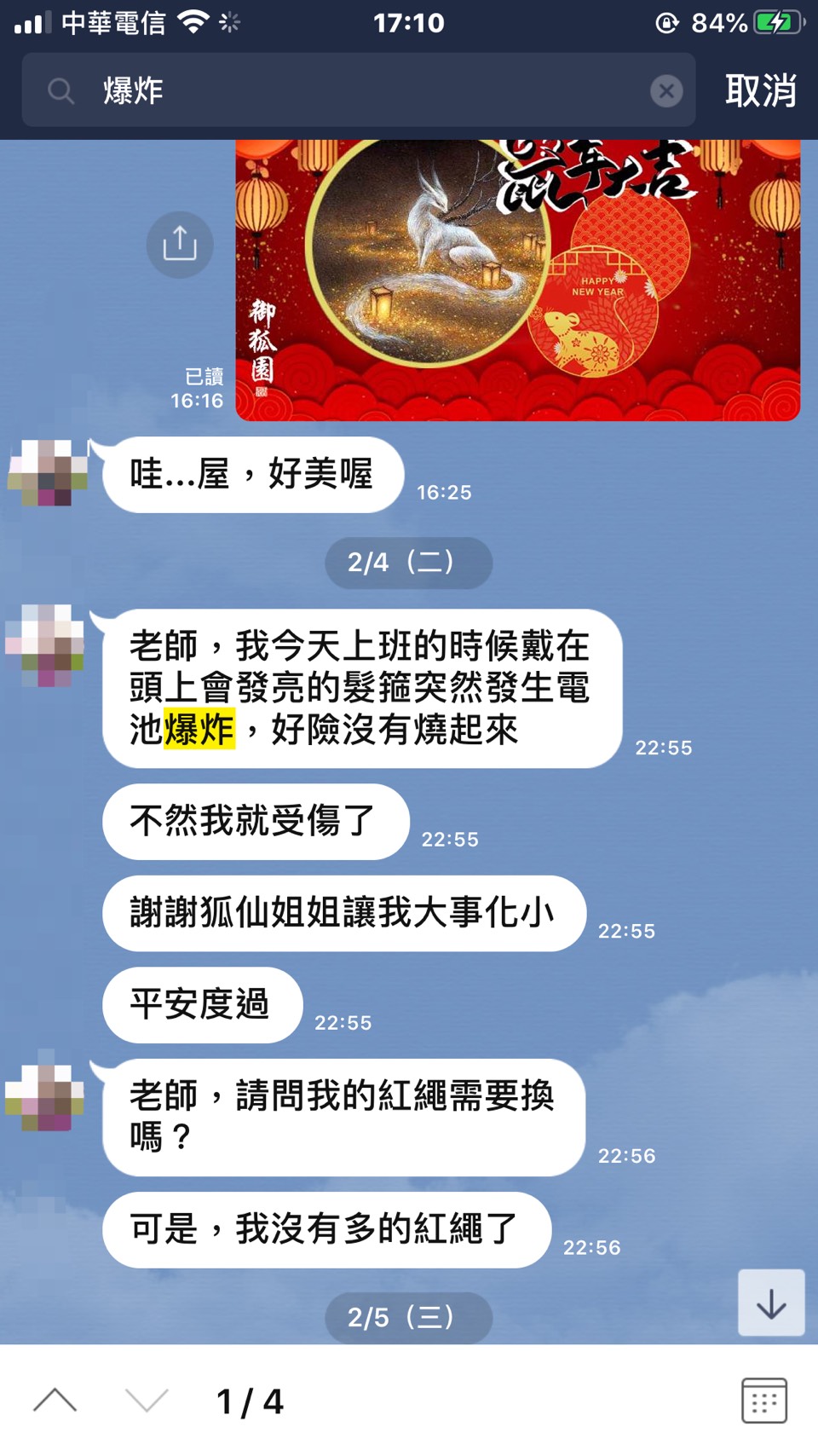Viewport: 818px width, 1456px height.
Task: Open sender's avatar beside 哇...屋,好美喔
Action: click(48, 473)
